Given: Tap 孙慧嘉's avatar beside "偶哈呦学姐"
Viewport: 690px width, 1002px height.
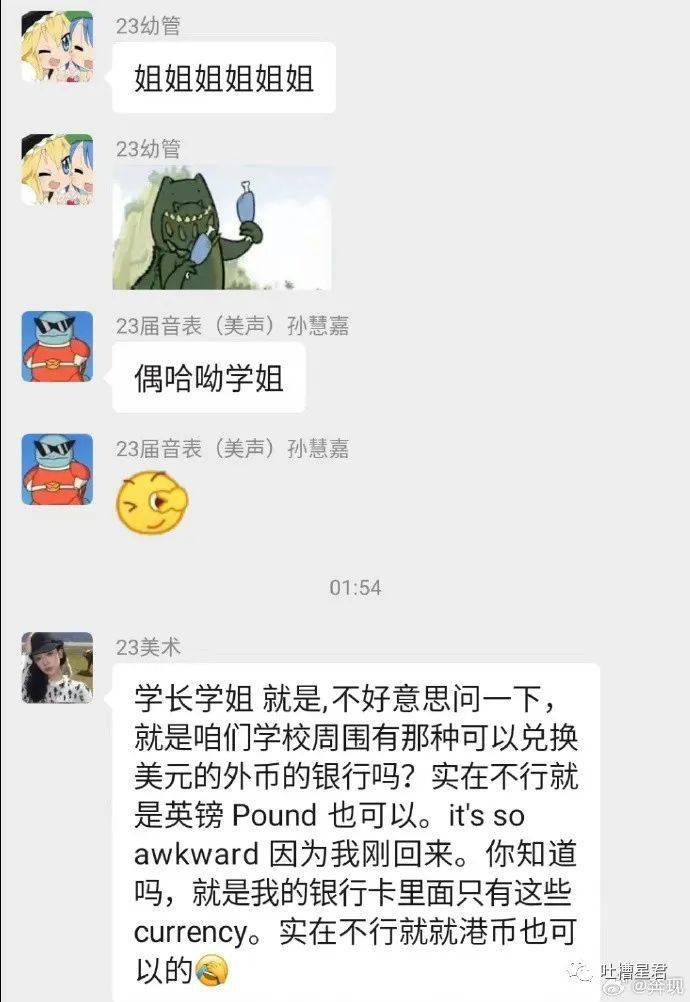Looking at the screenshot, I should pos(57,346).
